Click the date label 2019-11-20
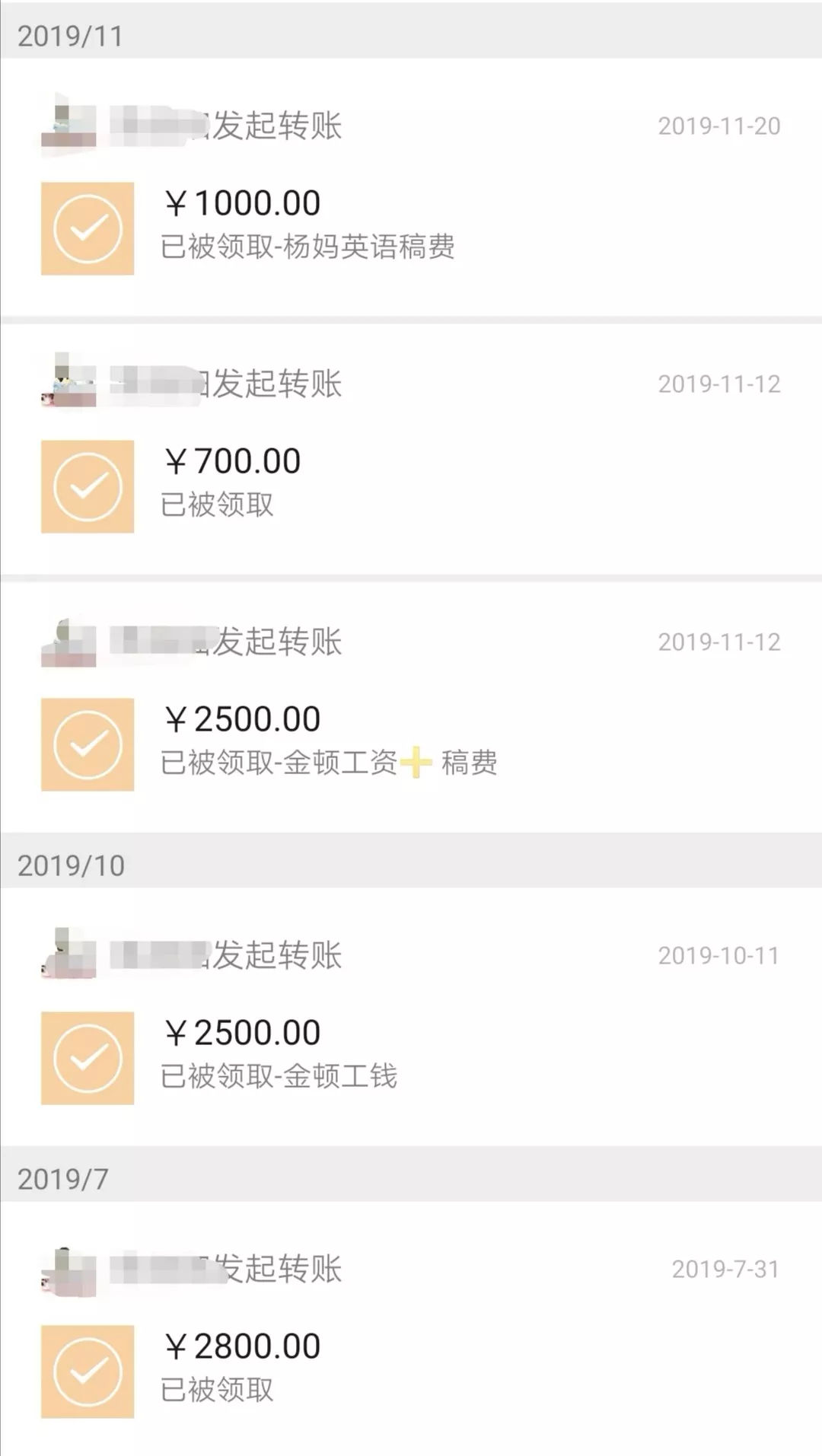Image resolution: width=822 pixels, height=1456 pixels. tap(718, 126)
